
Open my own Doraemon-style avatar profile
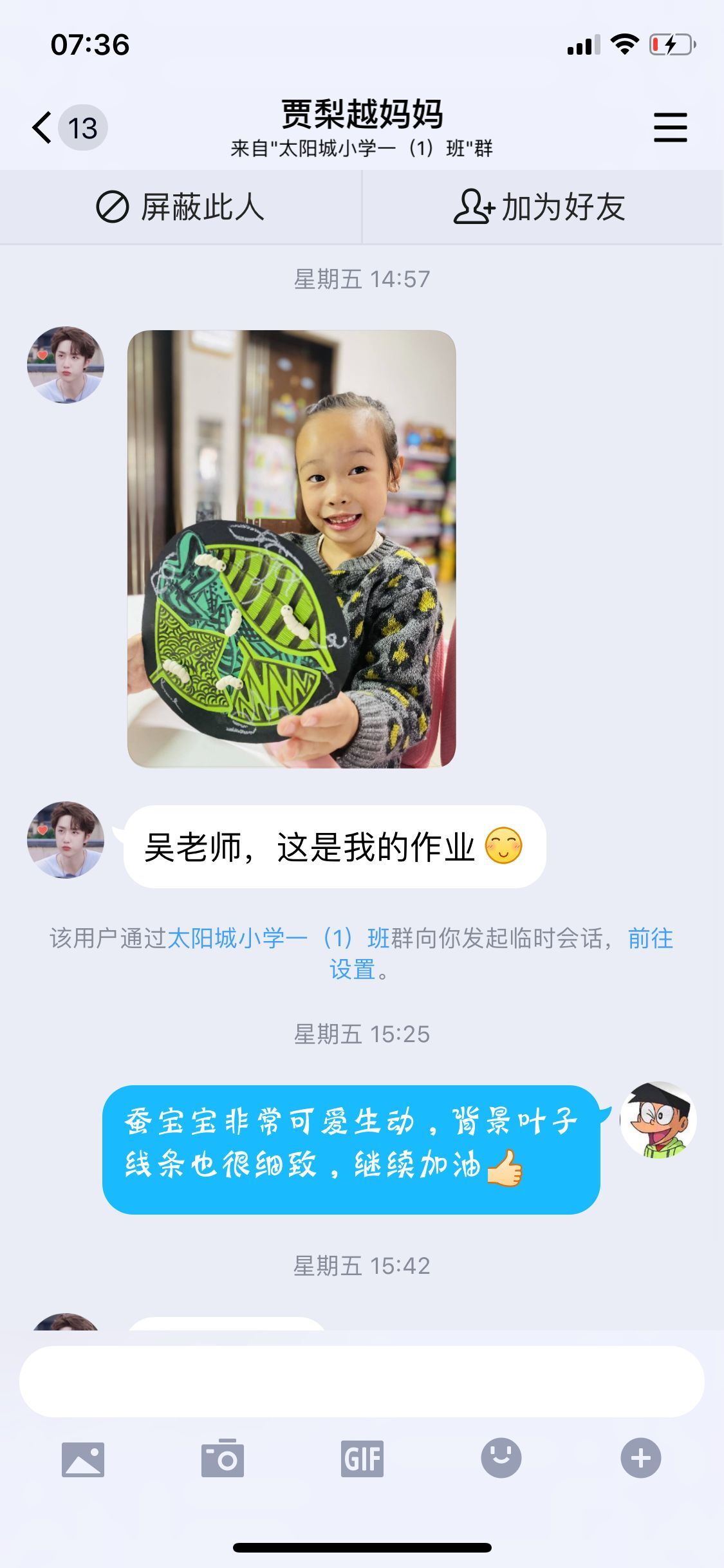point(658,1120)
